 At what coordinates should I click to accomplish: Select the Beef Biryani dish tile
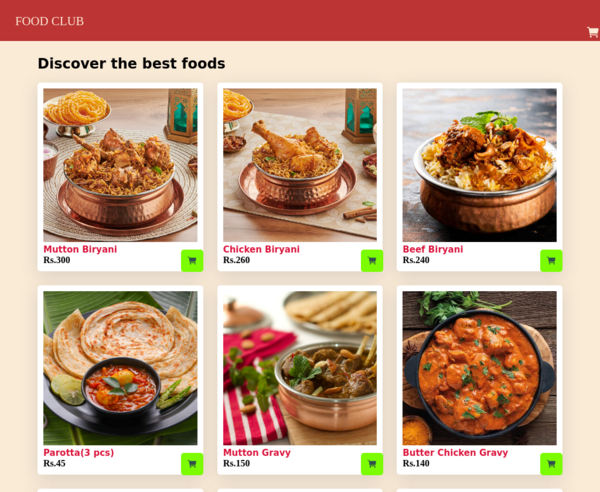tap(479, 165)
